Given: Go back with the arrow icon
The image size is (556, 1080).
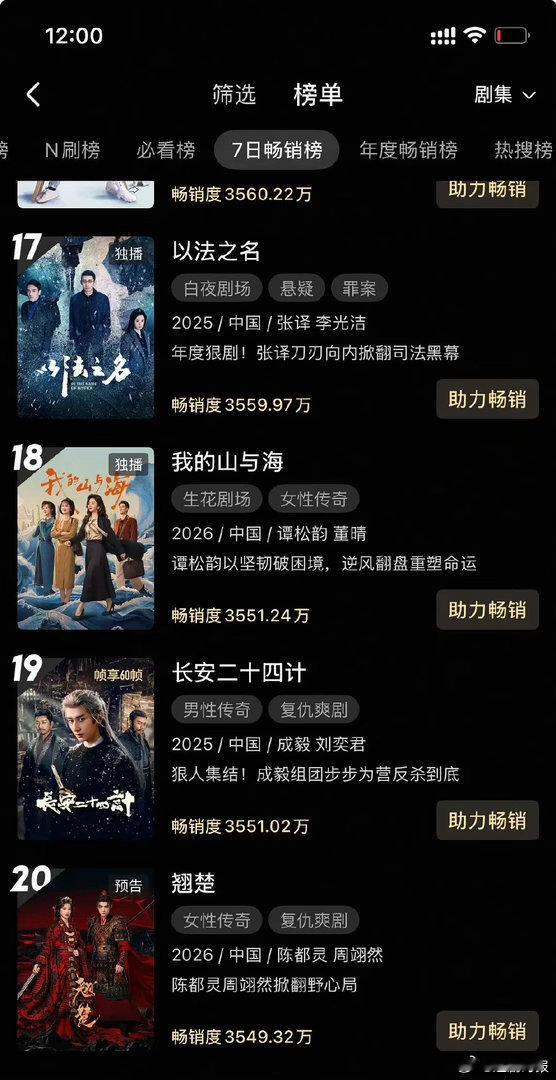Looking at the screenshot, I should [x=33, y=95].
